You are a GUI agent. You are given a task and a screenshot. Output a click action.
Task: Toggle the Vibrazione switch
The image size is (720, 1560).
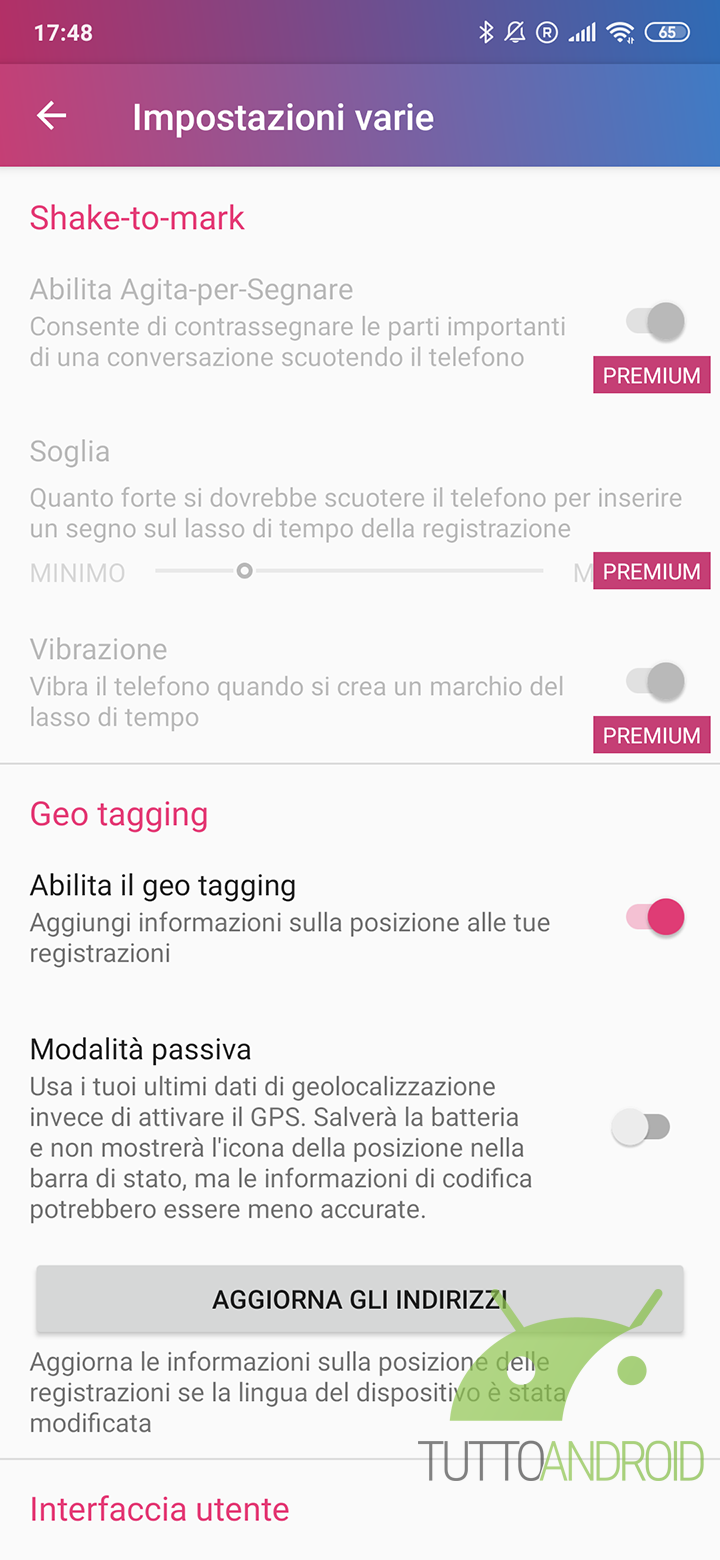(656, 682)
